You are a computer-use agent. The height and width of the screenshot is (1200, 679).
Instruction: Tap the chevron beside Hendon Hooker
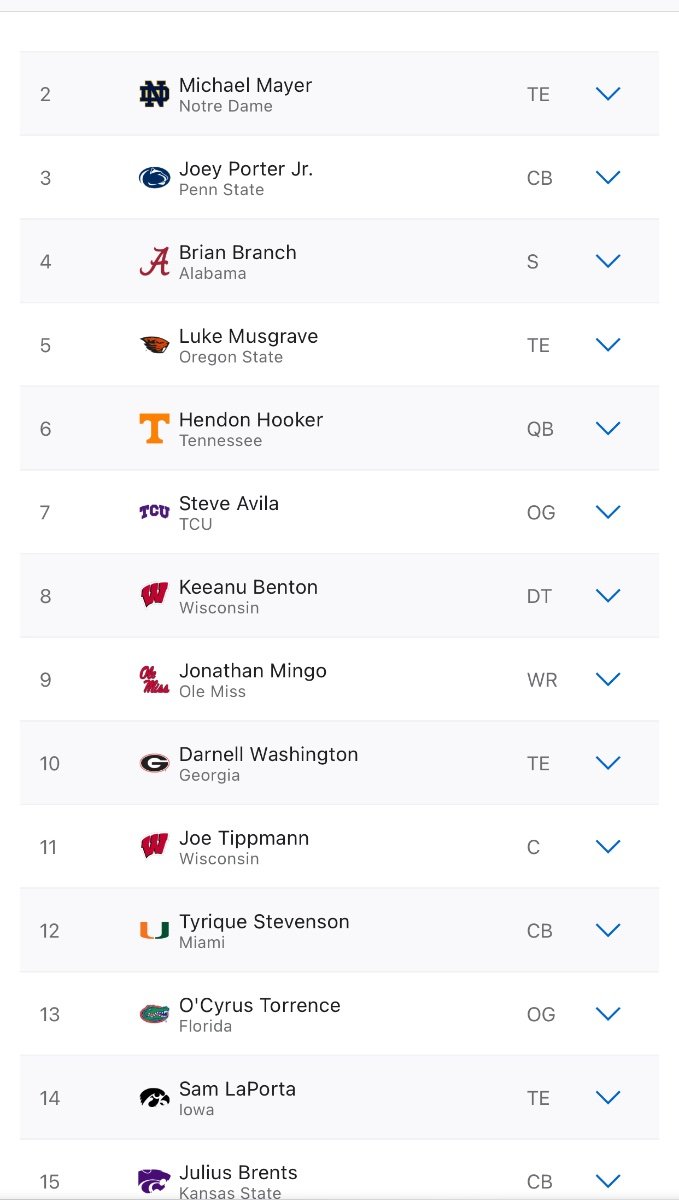tap(608, 428)
